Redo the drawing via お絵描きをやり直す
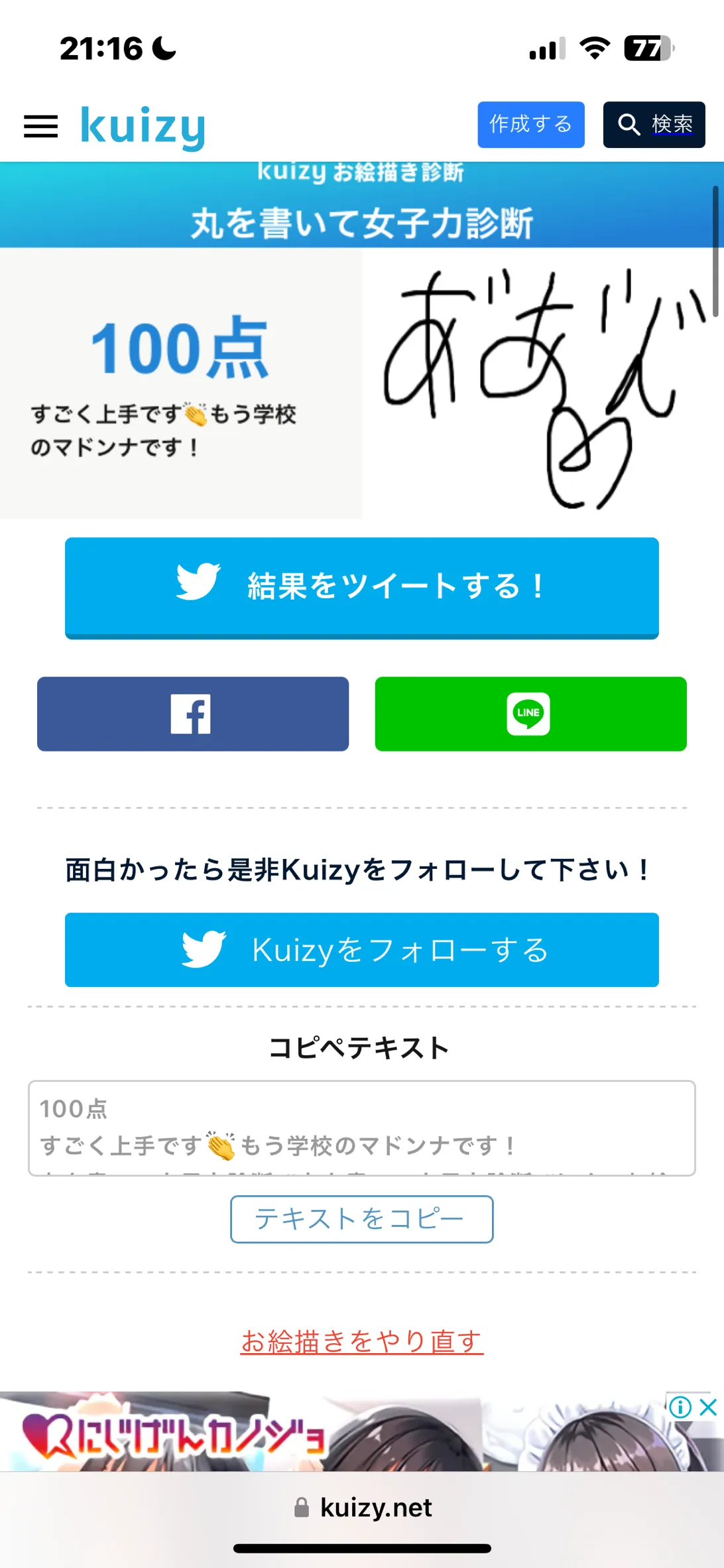 (362, 1341)
